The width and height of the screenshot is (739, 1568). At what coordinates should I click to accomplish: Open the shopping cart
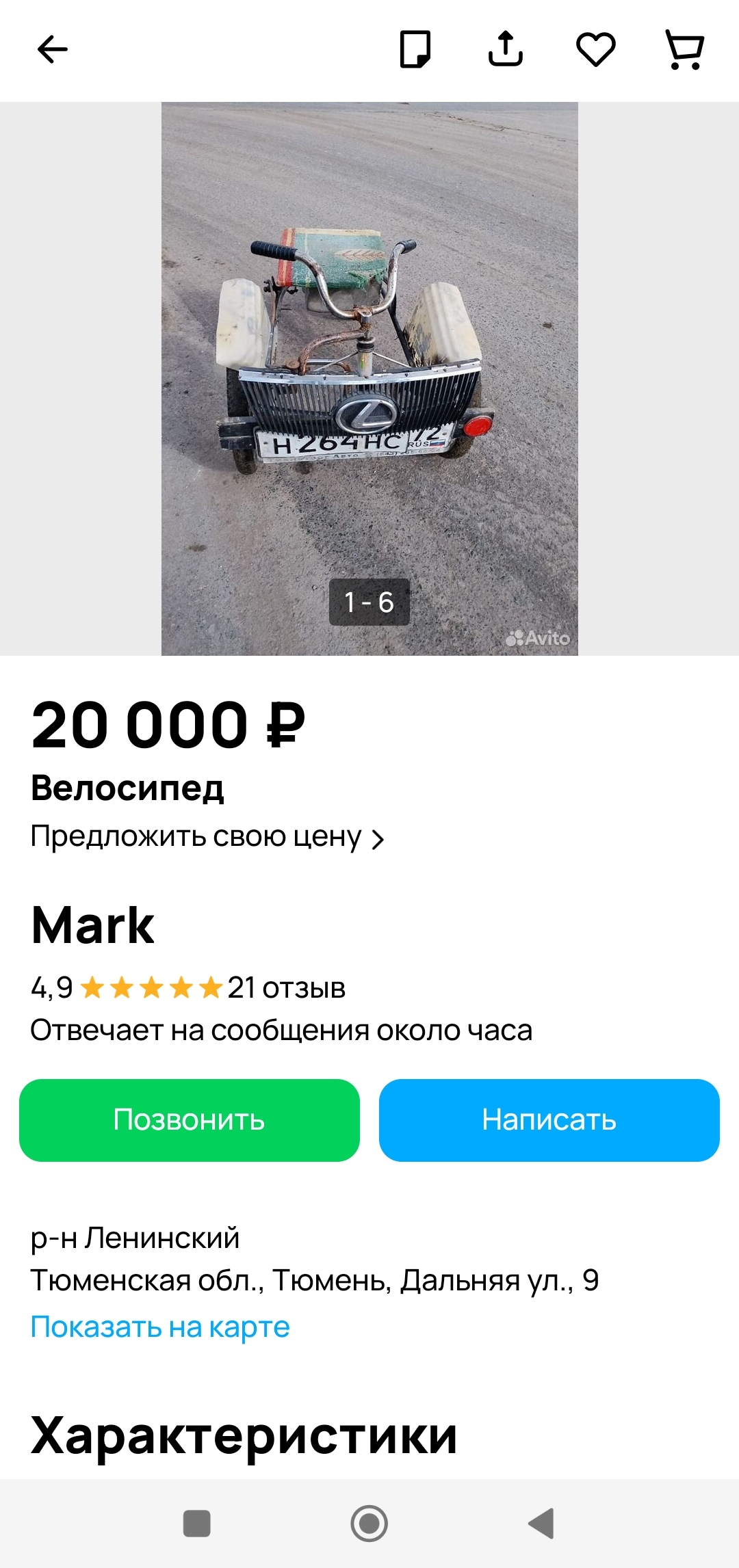(685, 49)
